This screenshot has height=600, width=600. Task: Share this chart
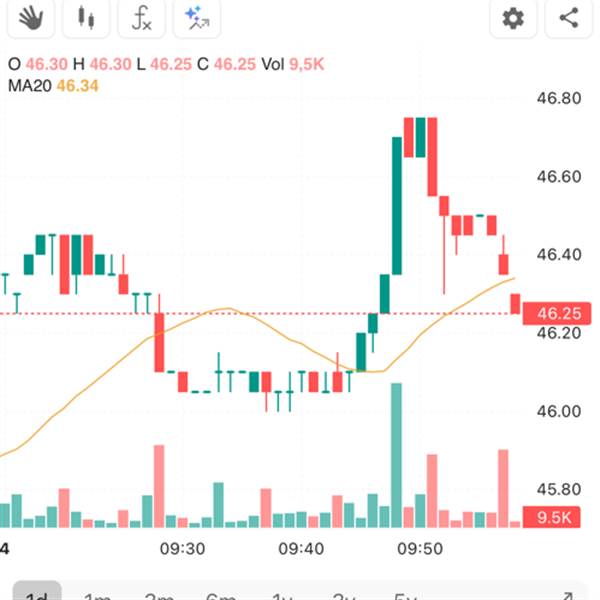tap(568, 18)
